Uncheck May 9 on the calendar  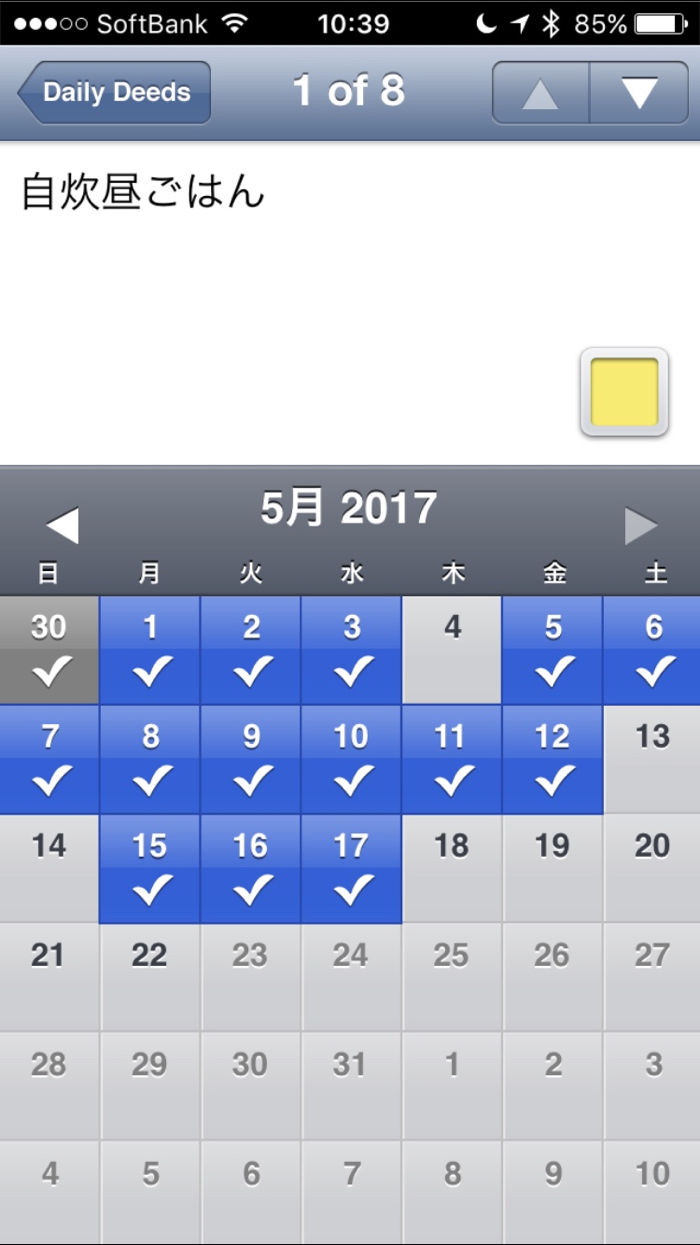point(250,760)
